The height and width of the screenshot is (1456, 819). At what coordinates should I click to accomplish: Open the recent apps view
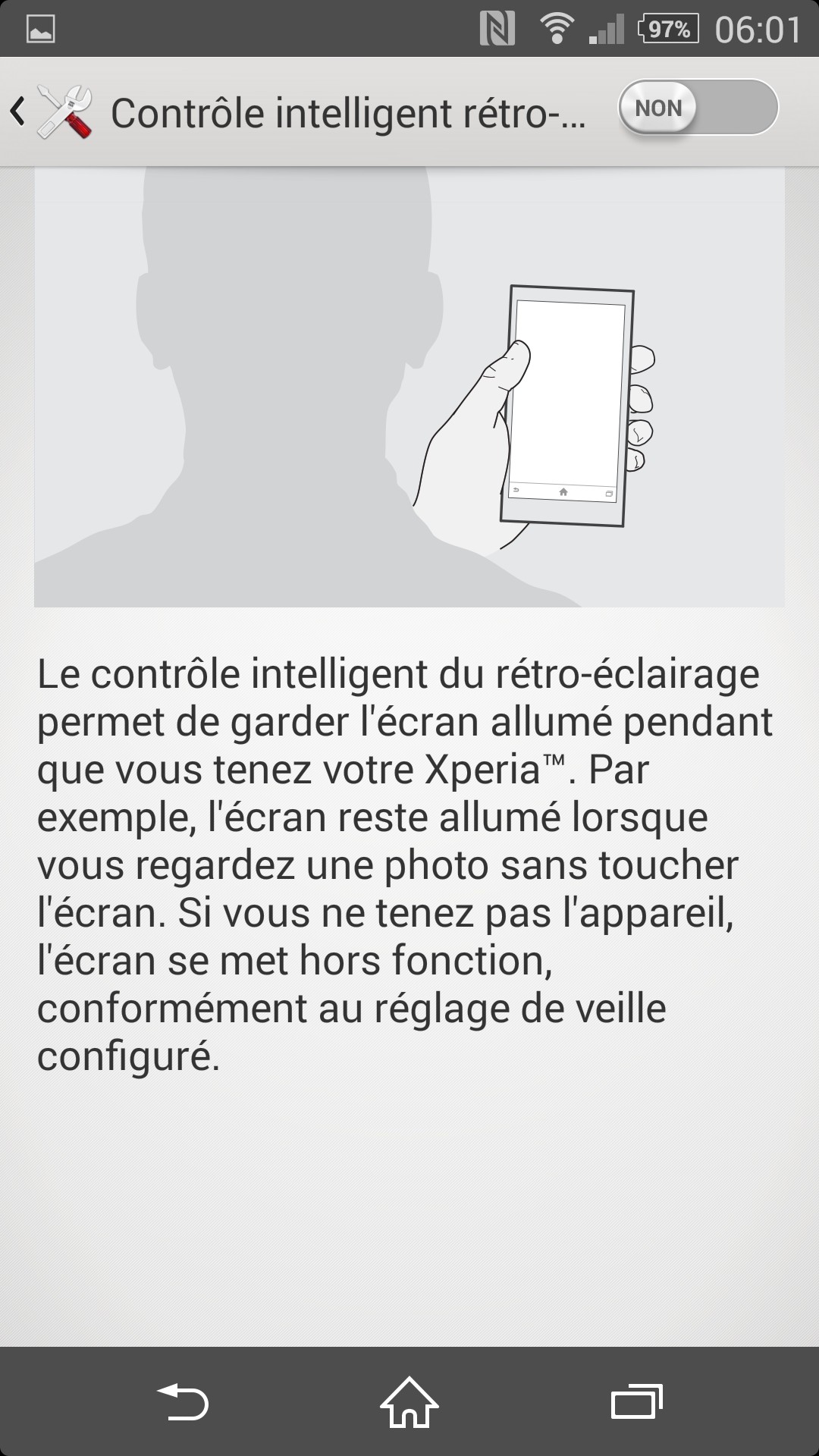click(636, 1401)
